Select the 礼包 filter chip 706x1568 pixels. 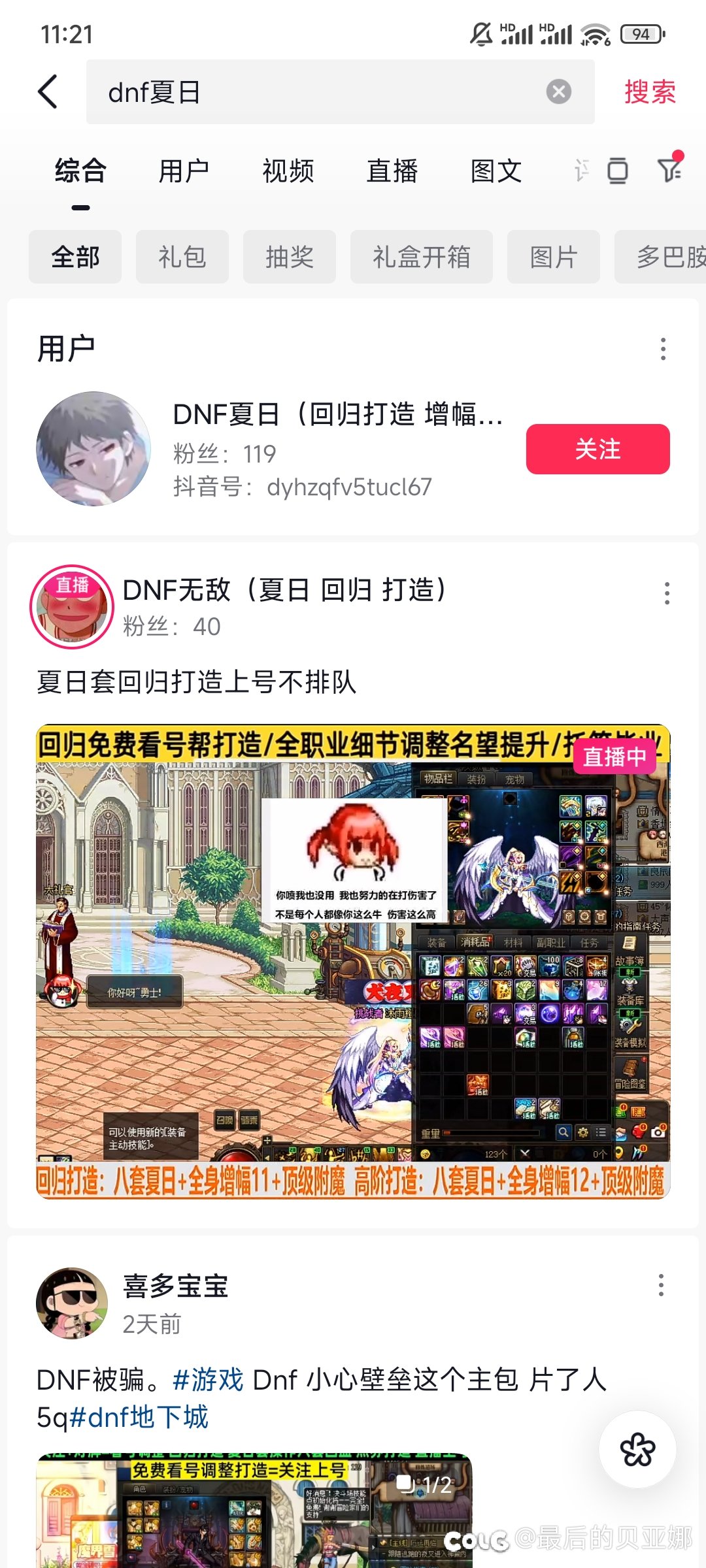tap(182, 257)
